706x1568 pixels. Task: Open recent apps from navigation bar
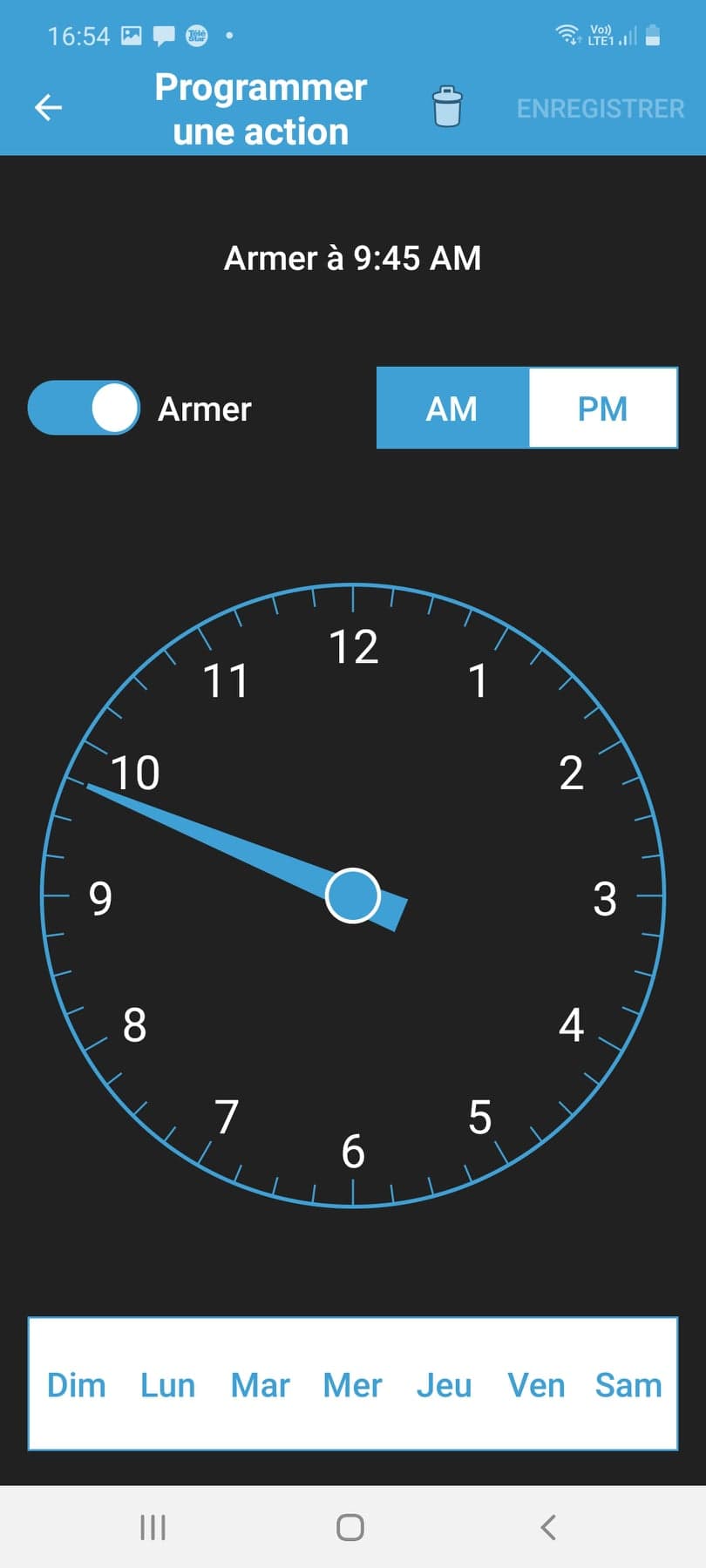pos(153,1527)
